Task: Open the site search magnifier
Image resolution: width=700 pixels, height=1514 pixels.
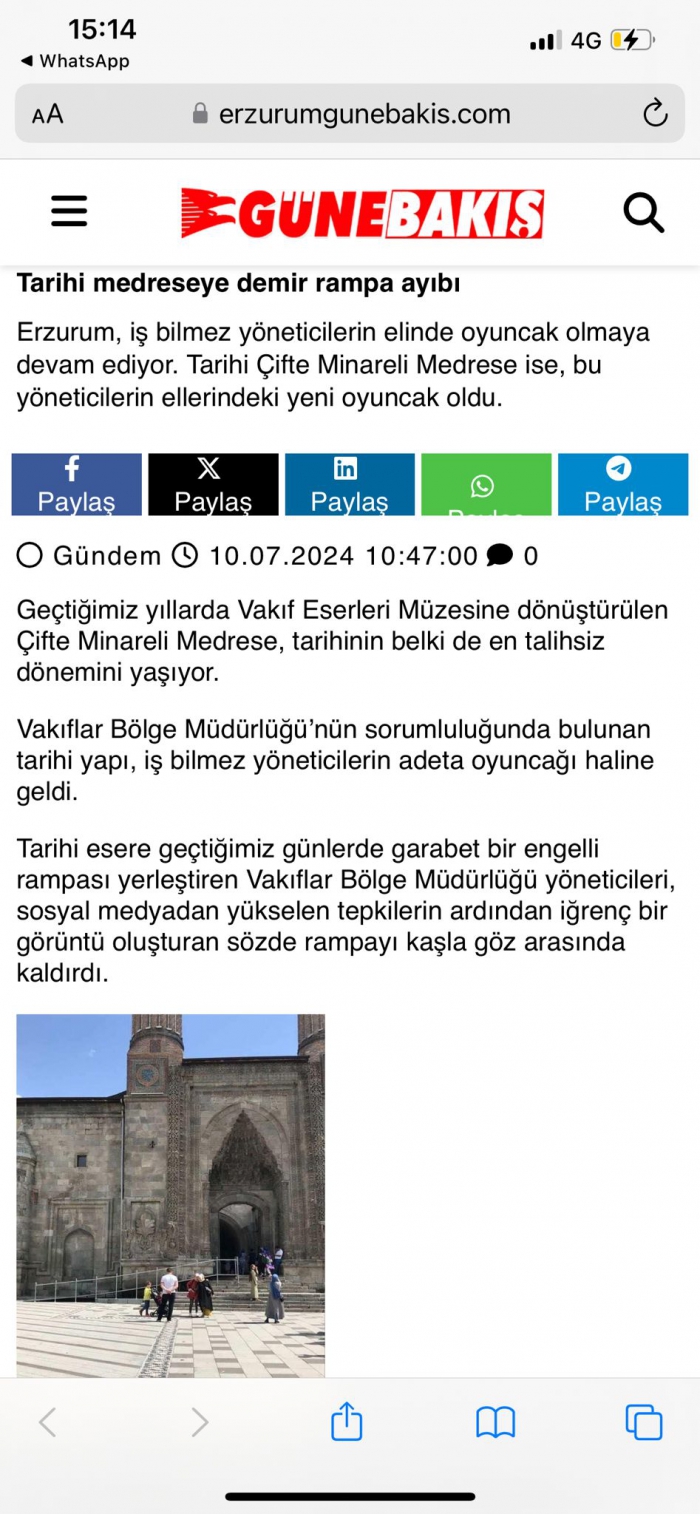Action: click(x=643, y=212)
